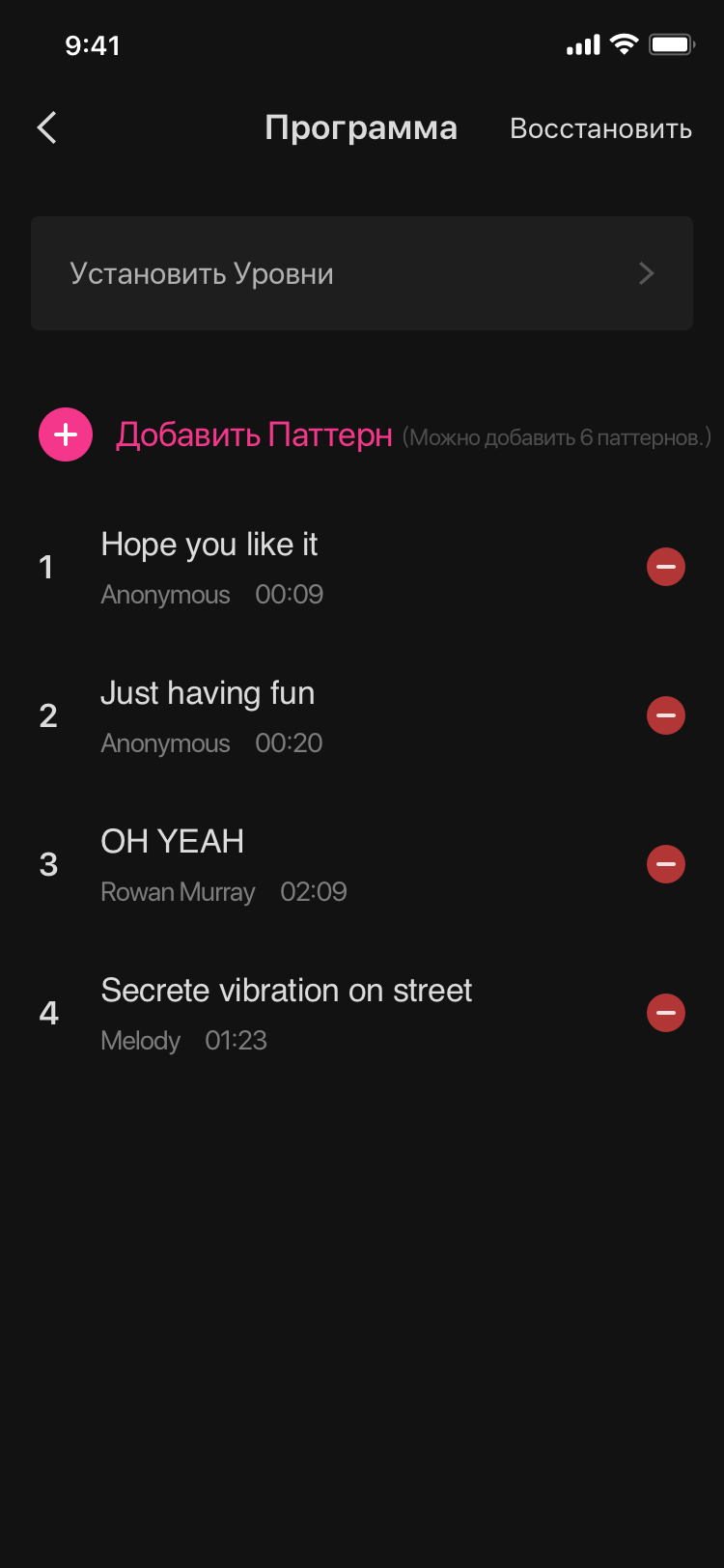This screenshot has height=1568, width=724.
Task: Open 'Secrete vibration on street' by Melody
Action: [290, 1013]
